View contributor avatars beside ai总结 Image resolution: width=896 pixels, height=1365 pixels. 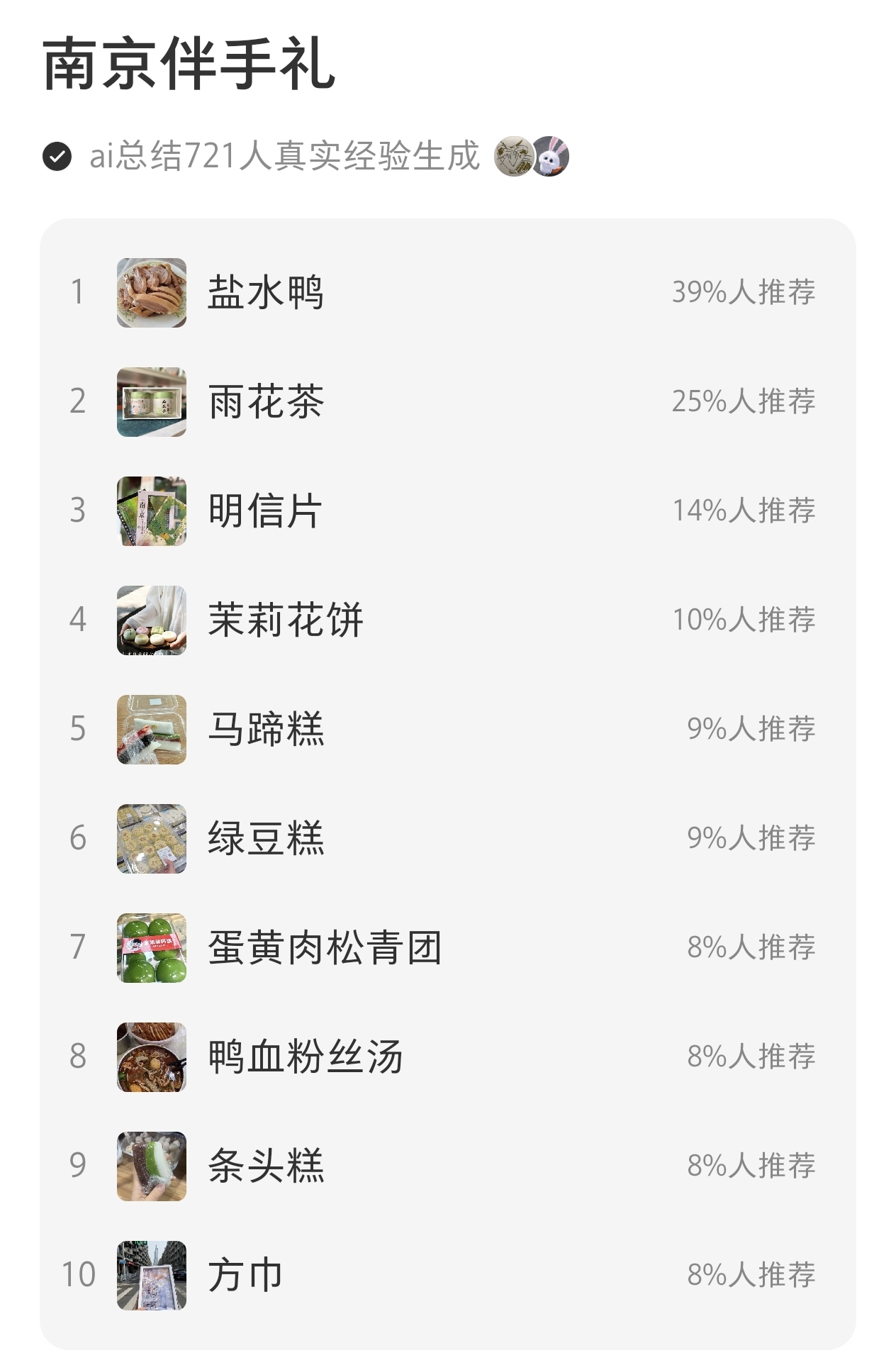(x=532, y=156)
